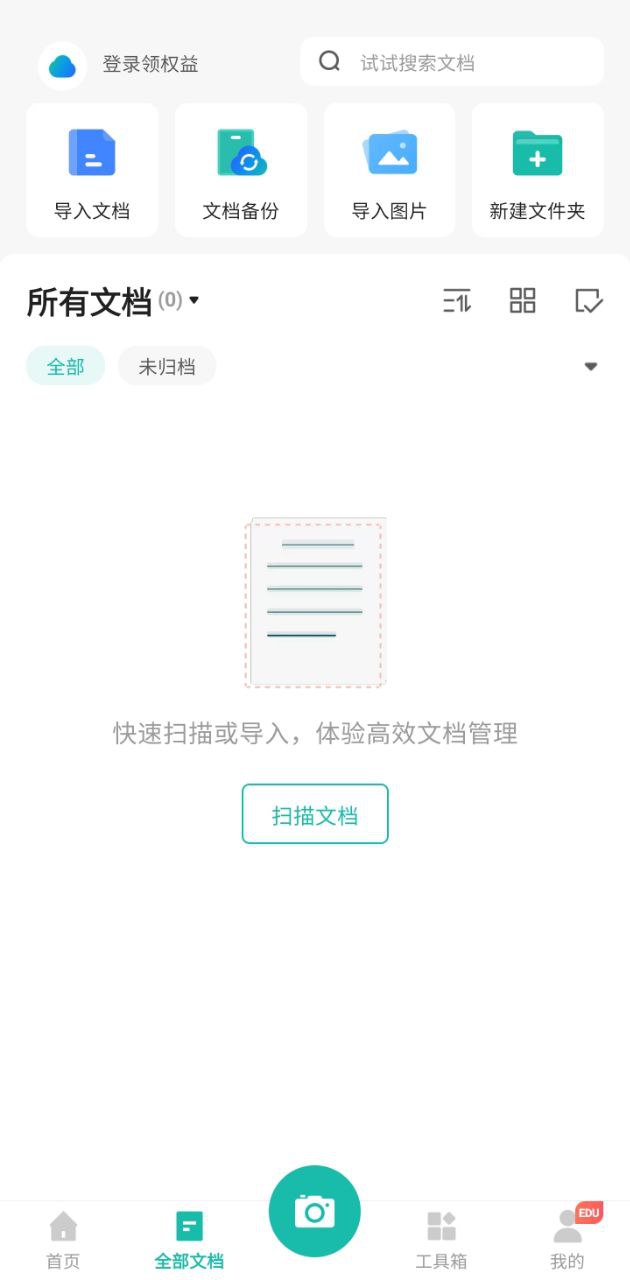Select the 全部 filter chip
The width and height of the screenshot is (630, 1280).
point(65,367)
